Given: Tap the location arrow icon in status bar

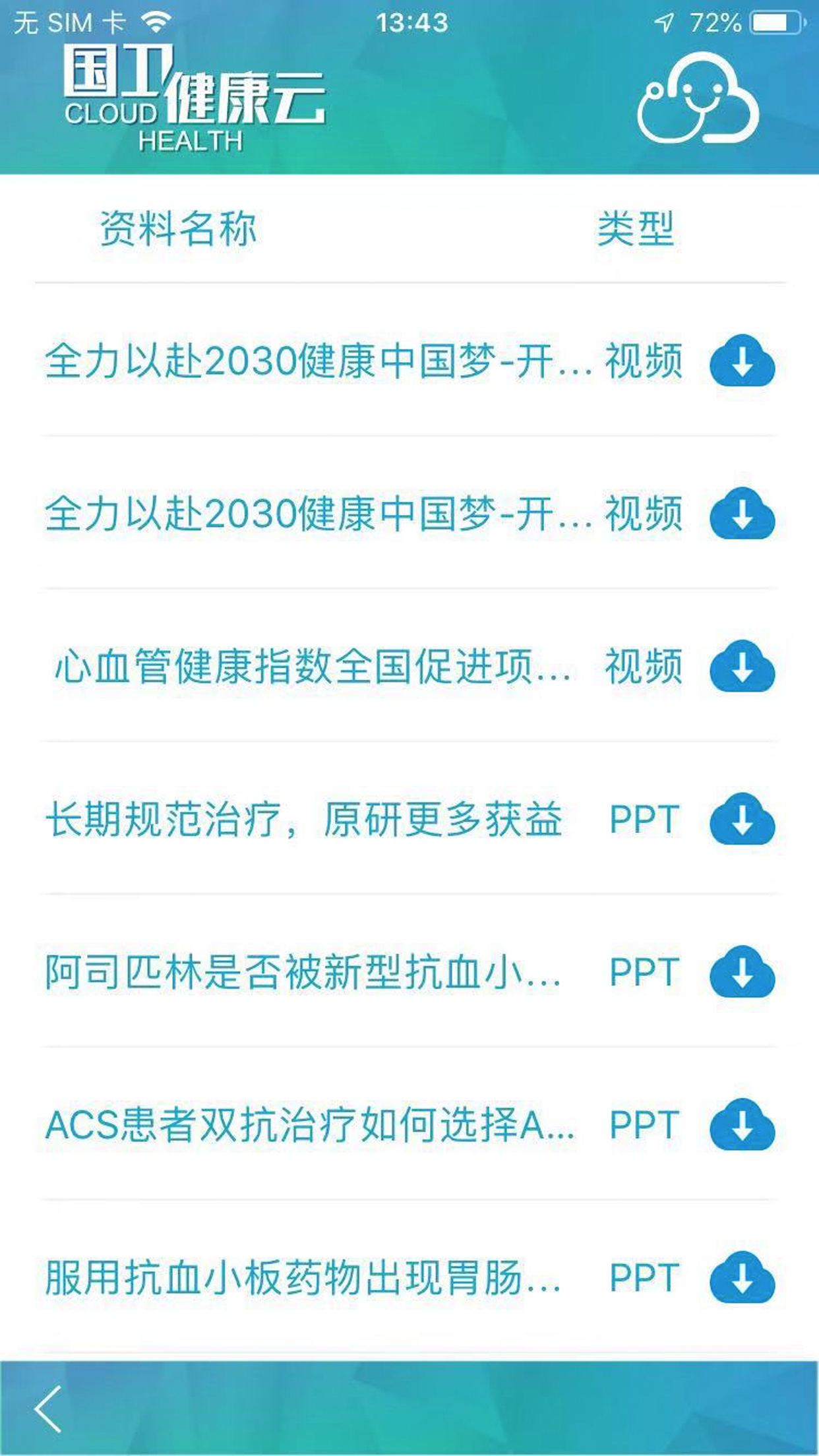Looking at the screenshot, I should [663, 21].
